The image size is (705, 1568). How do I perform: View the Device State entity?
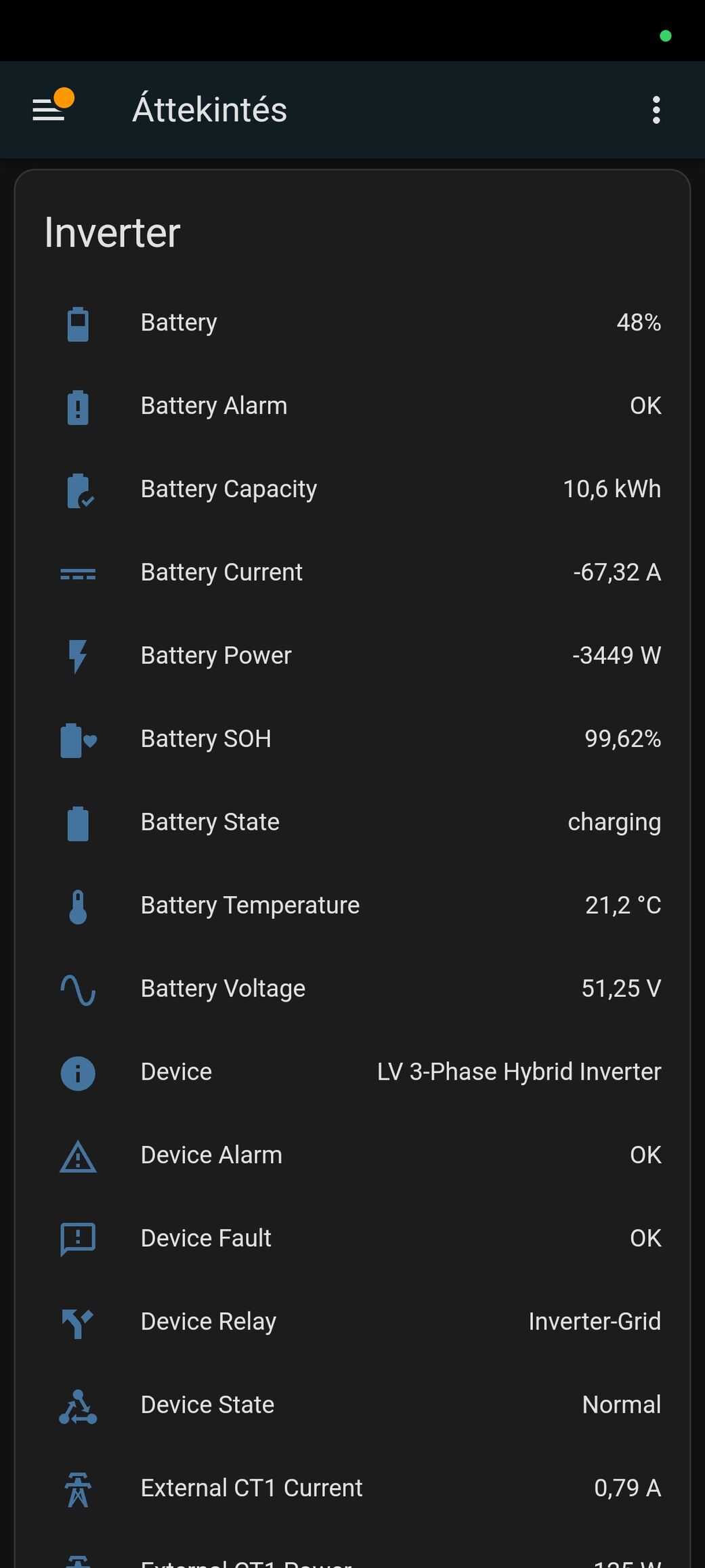[352, 1405]
